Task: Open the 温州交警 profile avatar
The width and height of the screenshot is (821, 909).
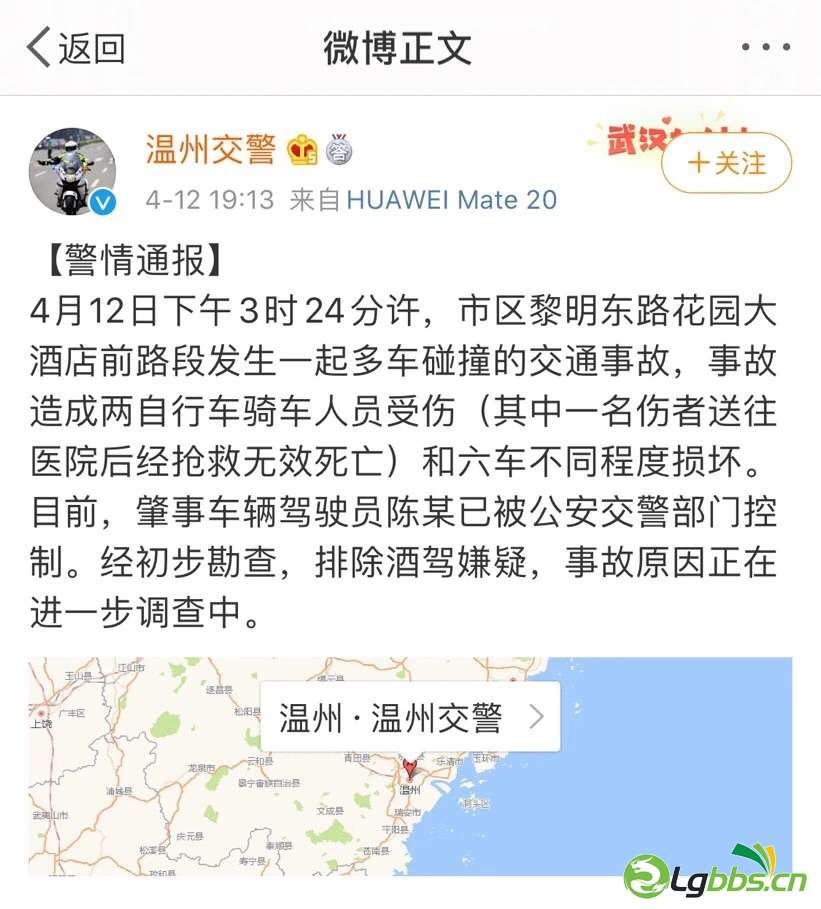Action: click(x=73, y=170)
